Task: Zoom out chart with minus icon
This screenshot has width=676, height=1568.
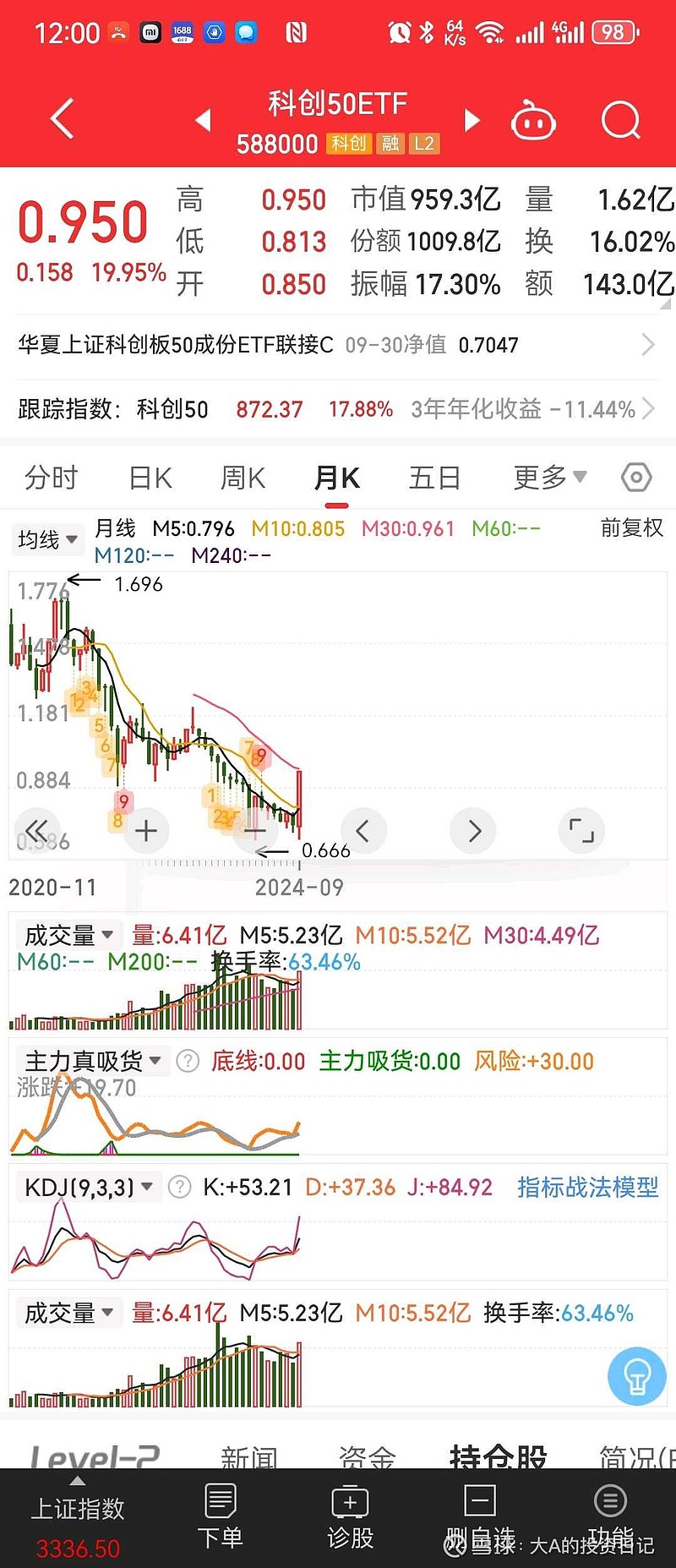Action: [x=254, y=831]
